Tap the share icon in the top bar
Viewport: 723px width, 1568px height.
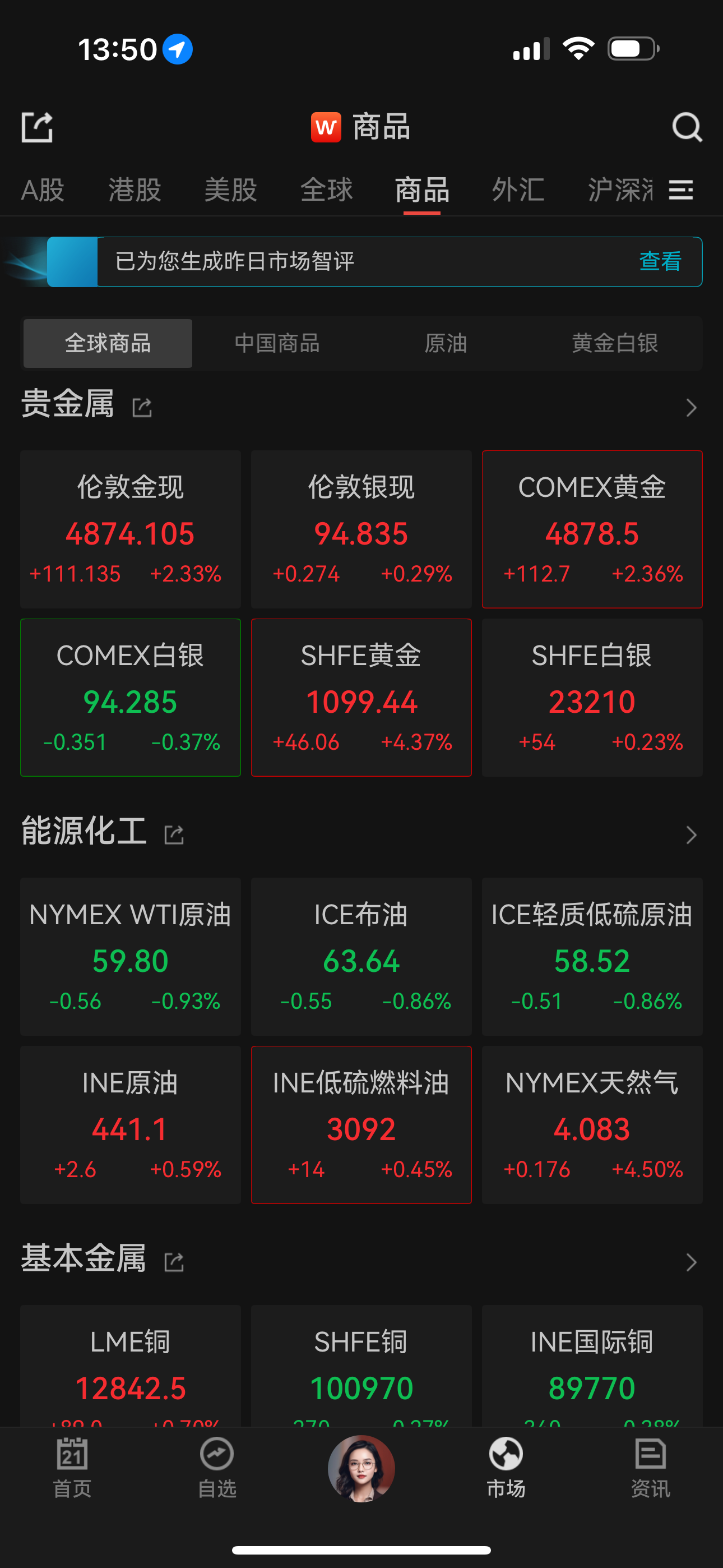[37, 127]
